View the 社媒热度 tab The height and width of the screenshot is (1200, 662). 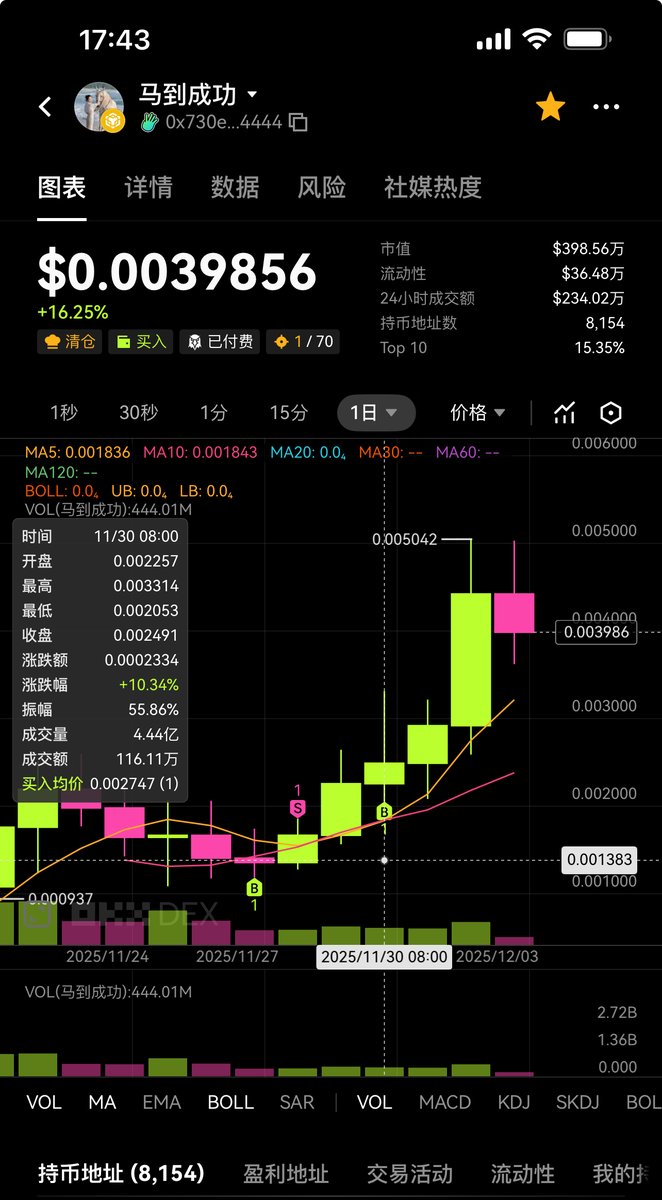click(433, 187)
